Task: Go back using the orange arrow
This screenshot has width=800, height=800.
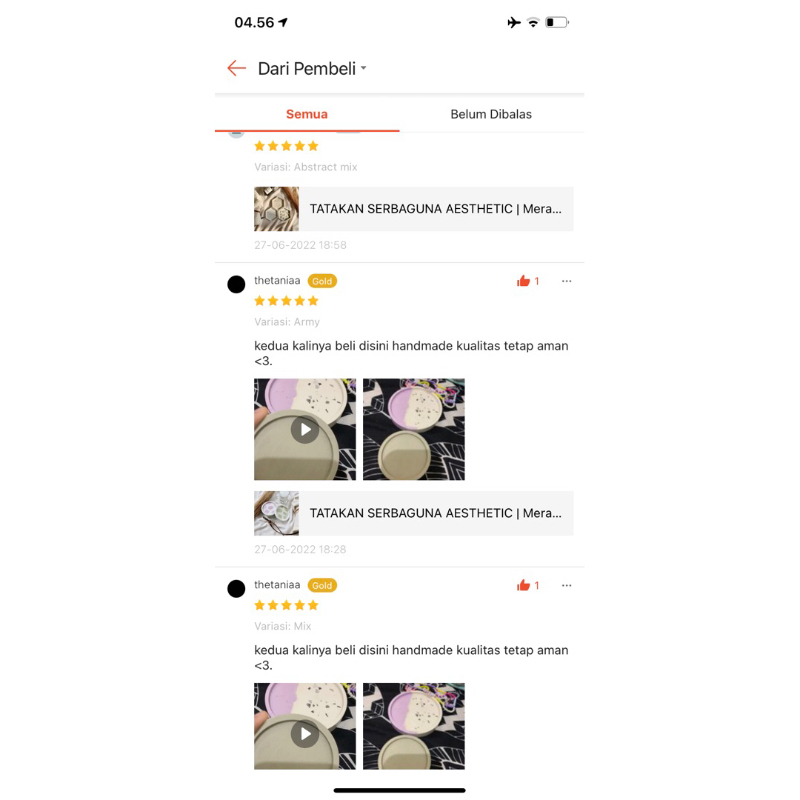Action: coord(236,68)
